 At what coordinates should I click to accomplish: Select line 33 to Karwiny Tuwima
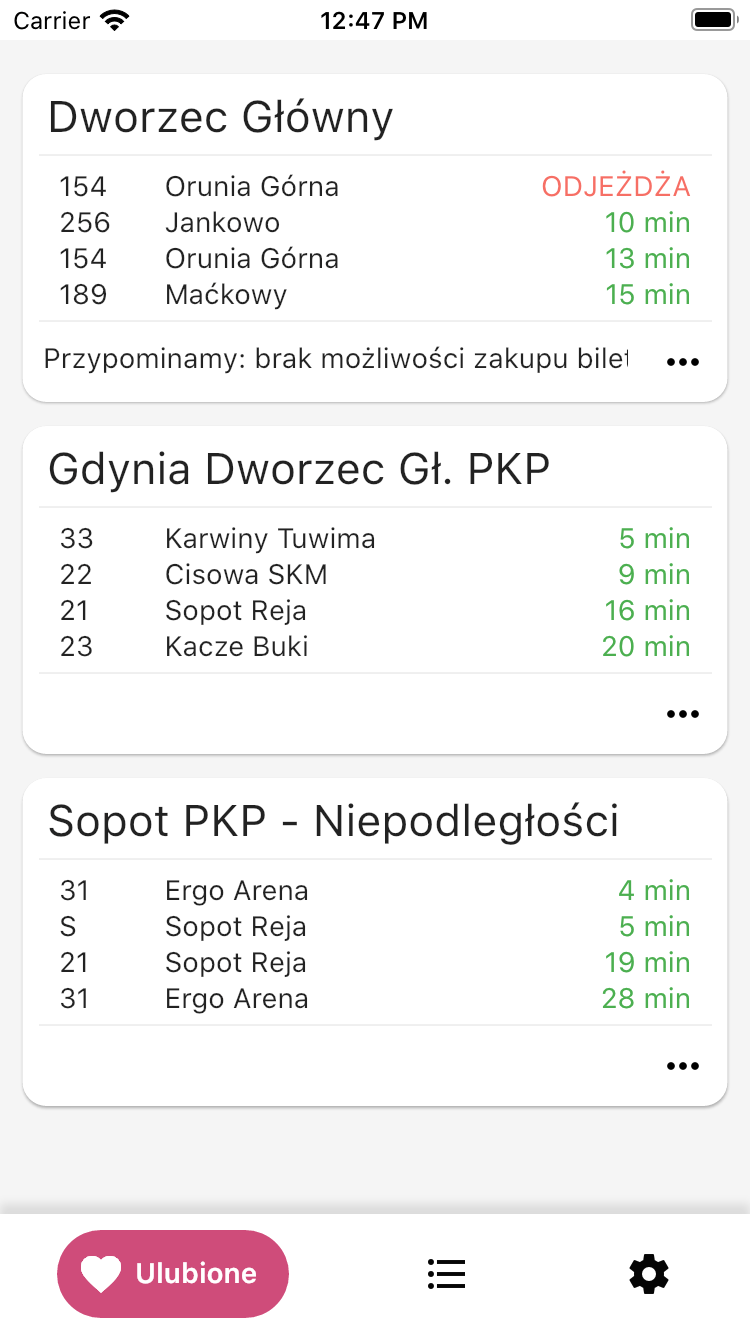(270, 538)
